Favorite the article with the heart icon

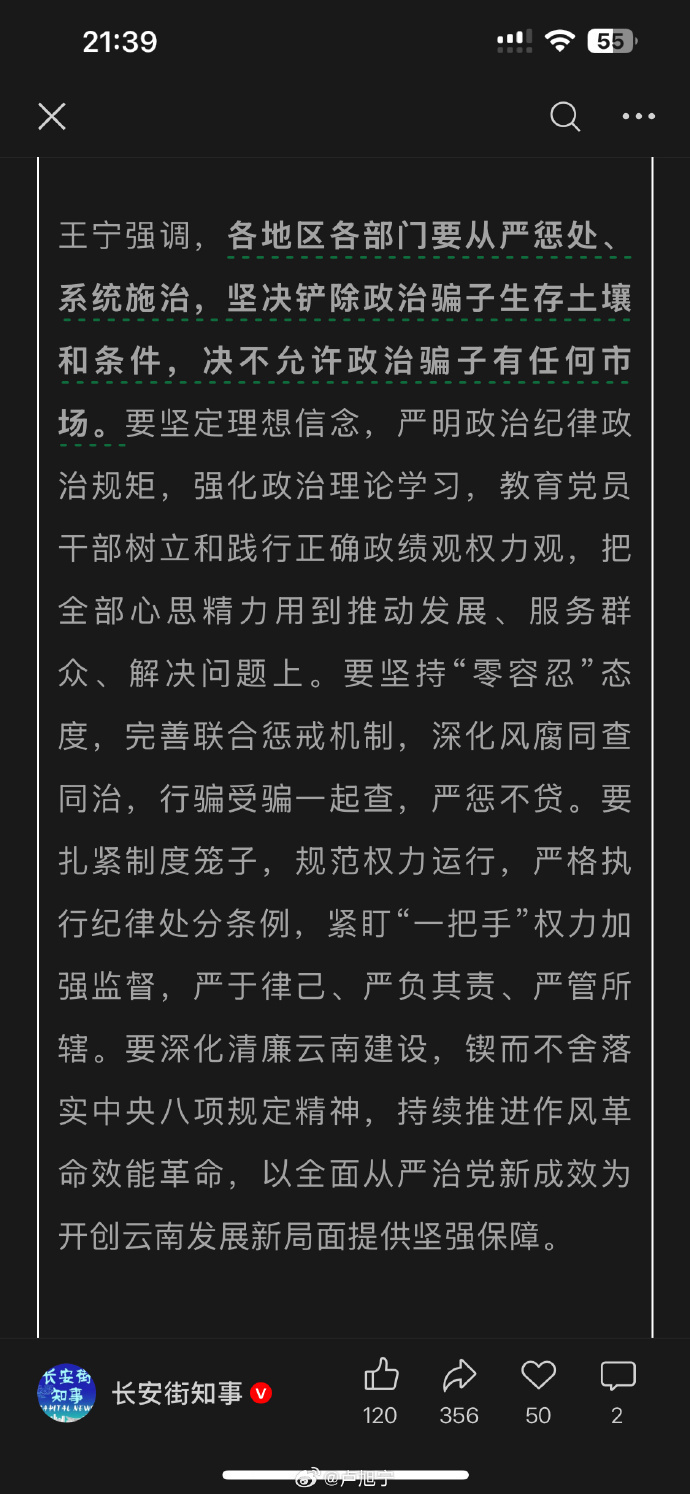(538, 1377)
